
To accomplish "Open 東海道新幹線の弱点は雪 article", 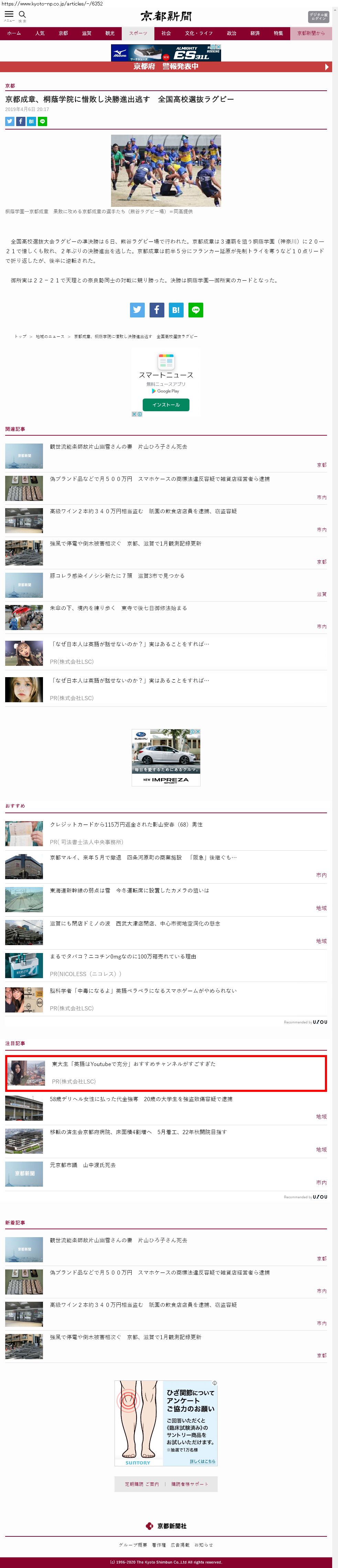I will tap(129, 891).
